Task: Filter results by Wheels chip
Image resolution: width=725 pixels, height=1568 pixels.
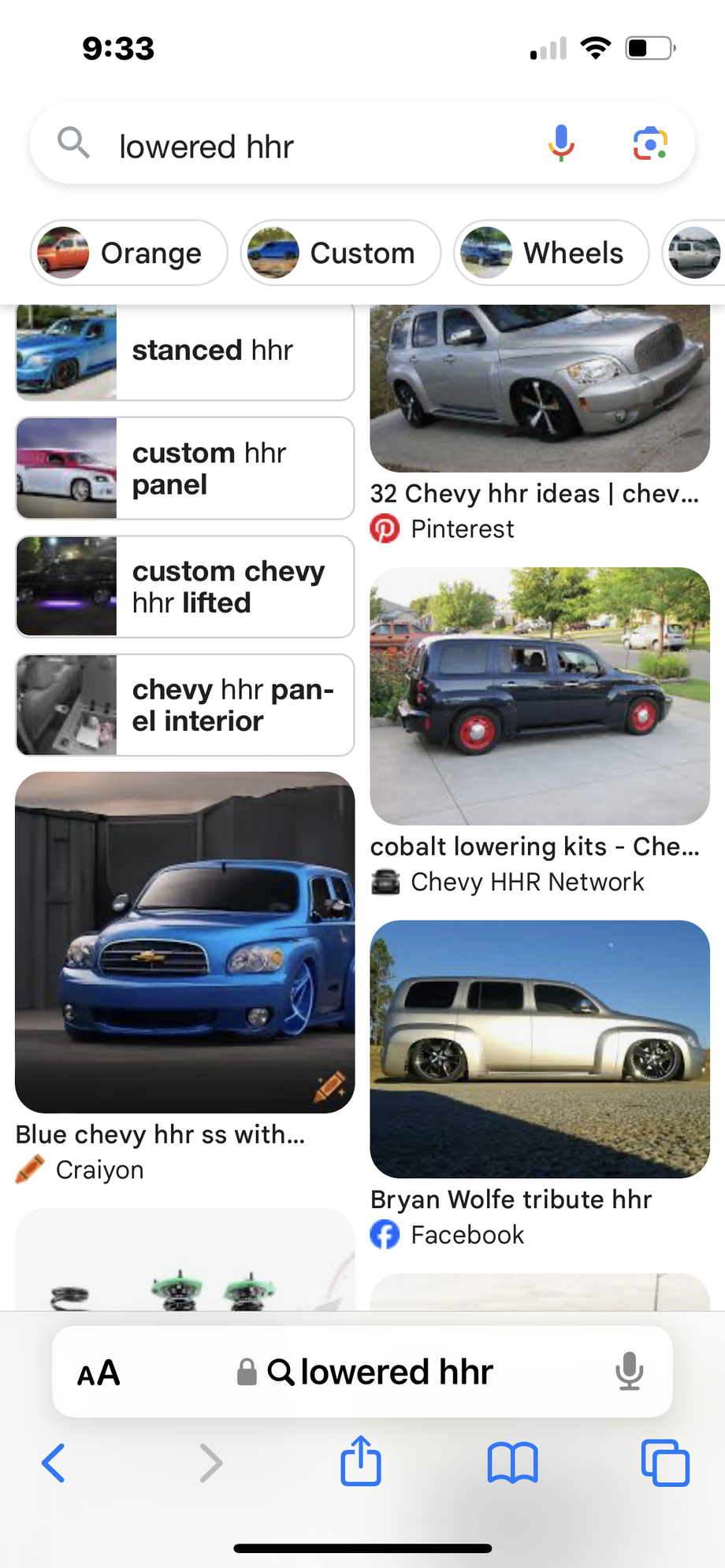Action: click(x=551, y=253)
